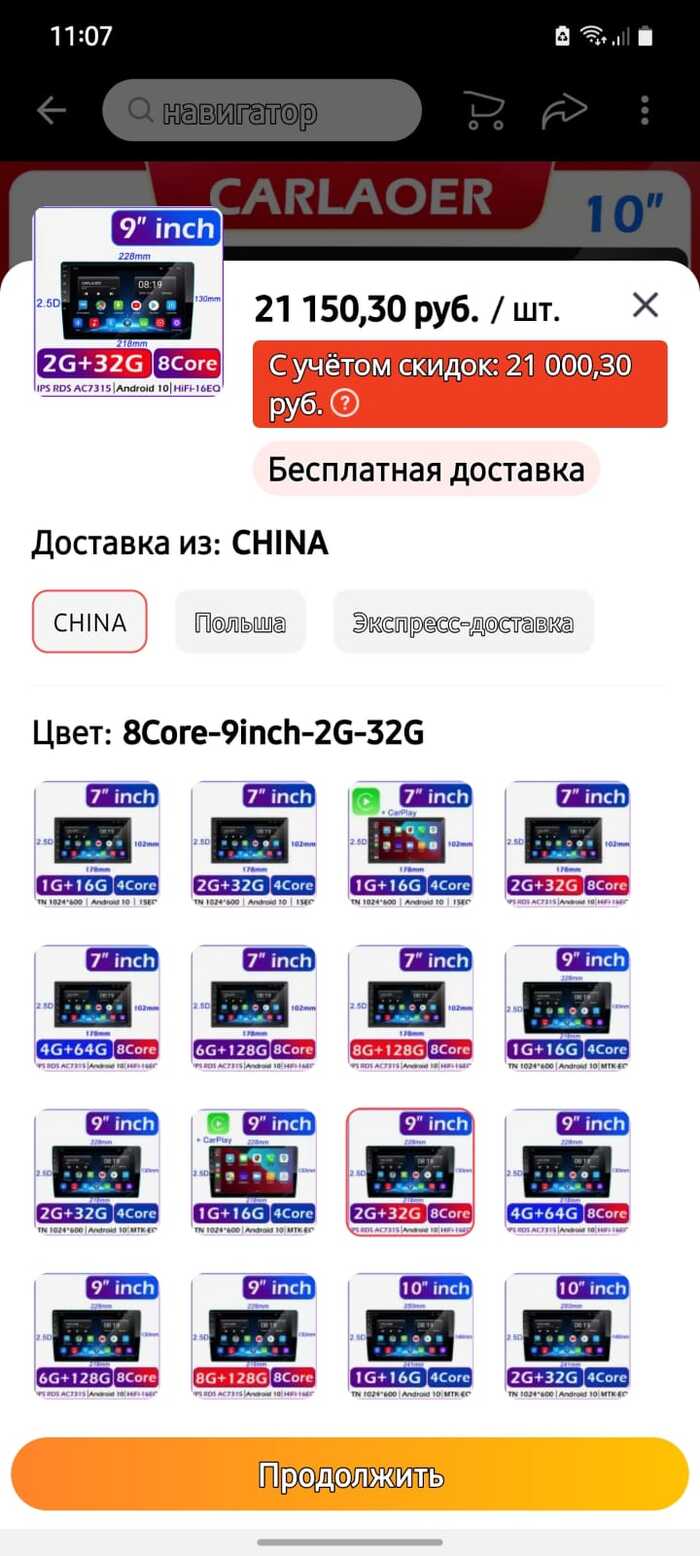Select 9 inch 8G+128G 8Core variant
The width and height of the screenshot is (700, 1556).
pyautogui.click(x=254, y=1336)
